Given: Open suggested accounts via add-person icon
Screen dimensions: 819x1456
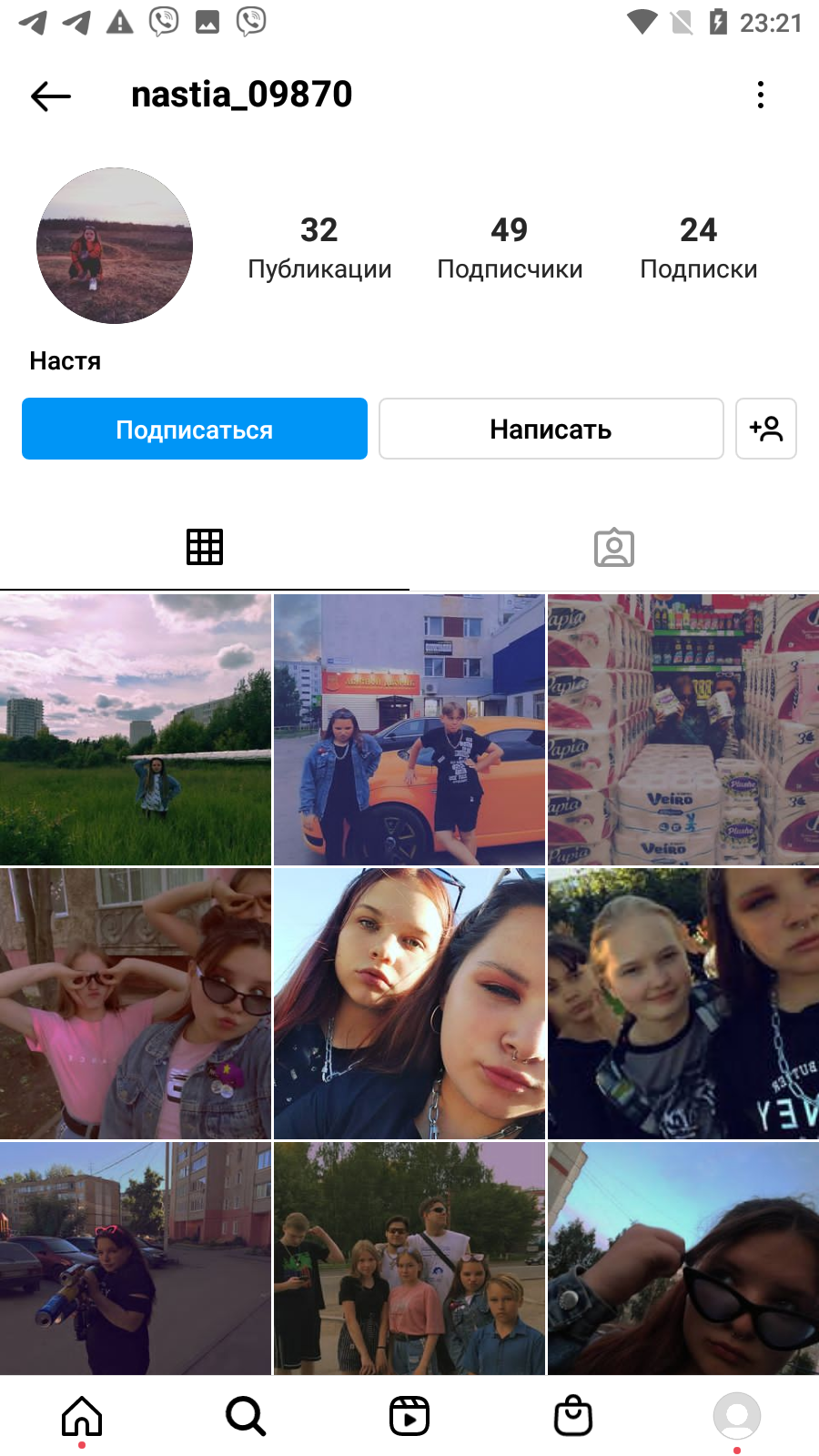Looking at the screenshot, I should tap(766, 429).
